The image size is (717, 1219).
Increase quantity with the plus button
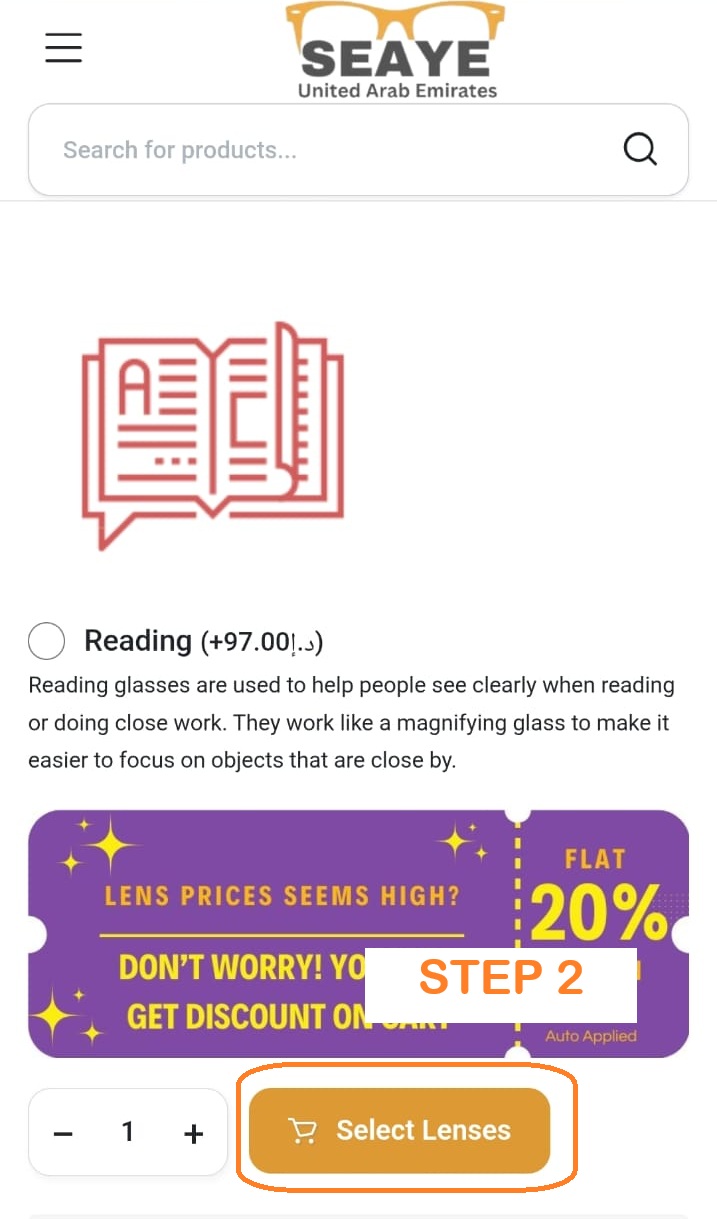click(194, 1133)
